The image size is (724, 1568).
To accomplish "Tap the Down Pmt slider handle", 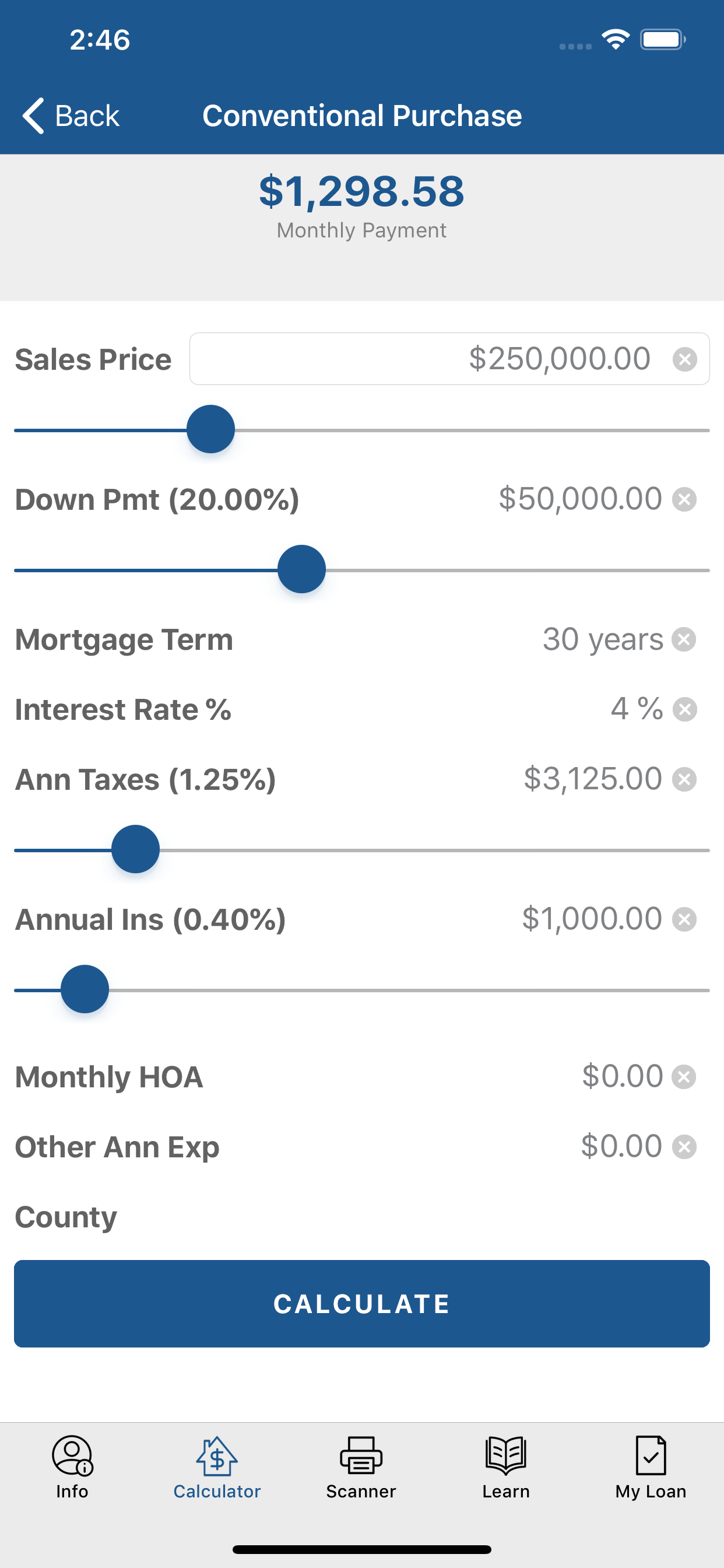I will coord(302,569).
